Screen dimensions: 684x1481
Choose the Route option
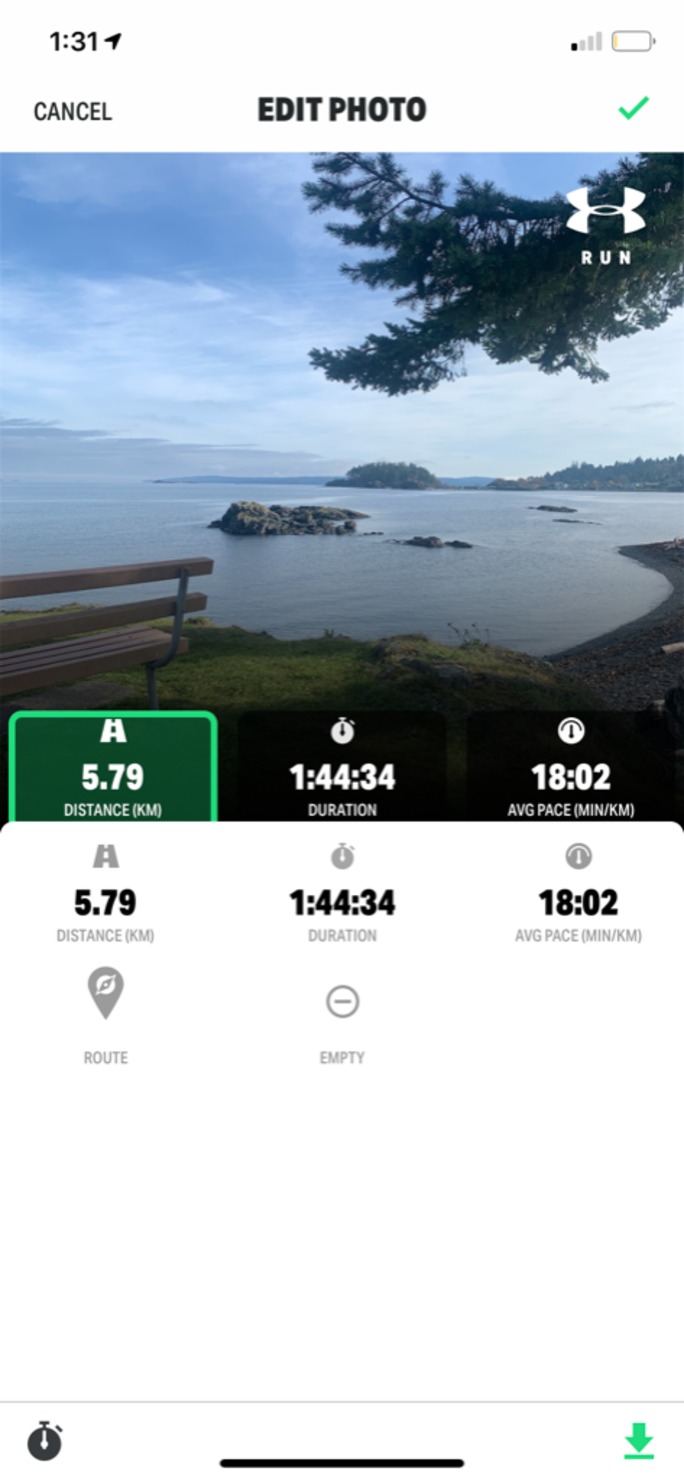(x=105, y=1012)
